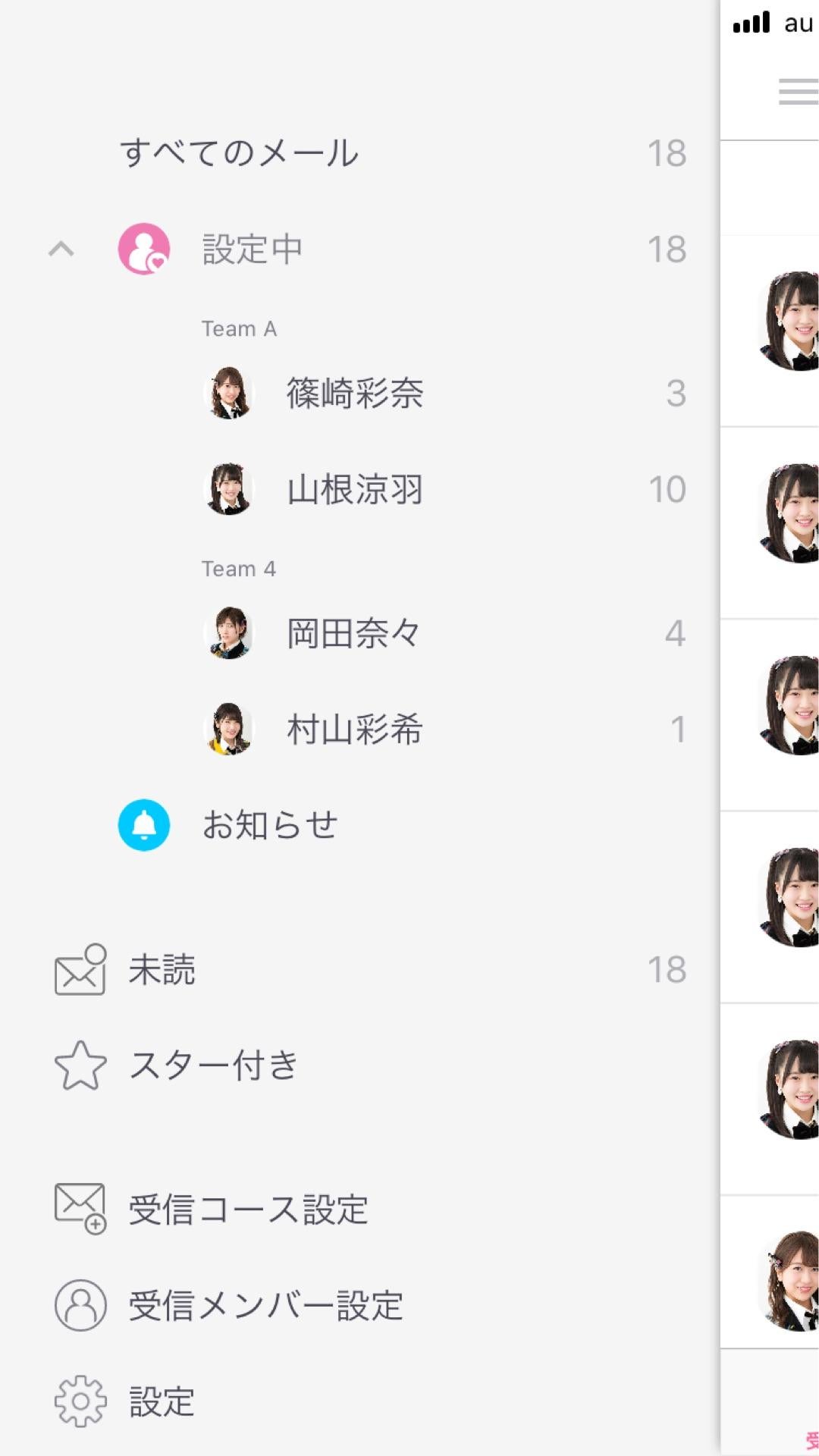Screen dimensions: 819x1456
Task: Open mails from 村山彩希
Action: coord(354,730)
